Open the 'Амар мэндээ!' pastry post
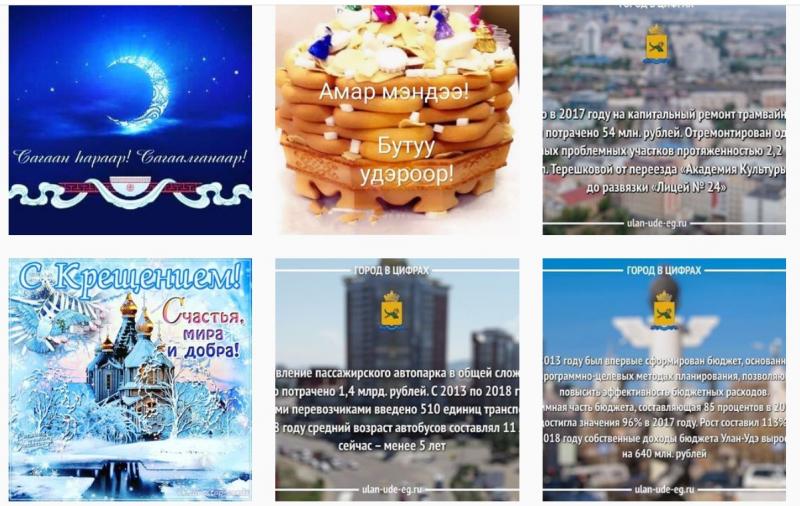800x506 pixels. [397, 120]
